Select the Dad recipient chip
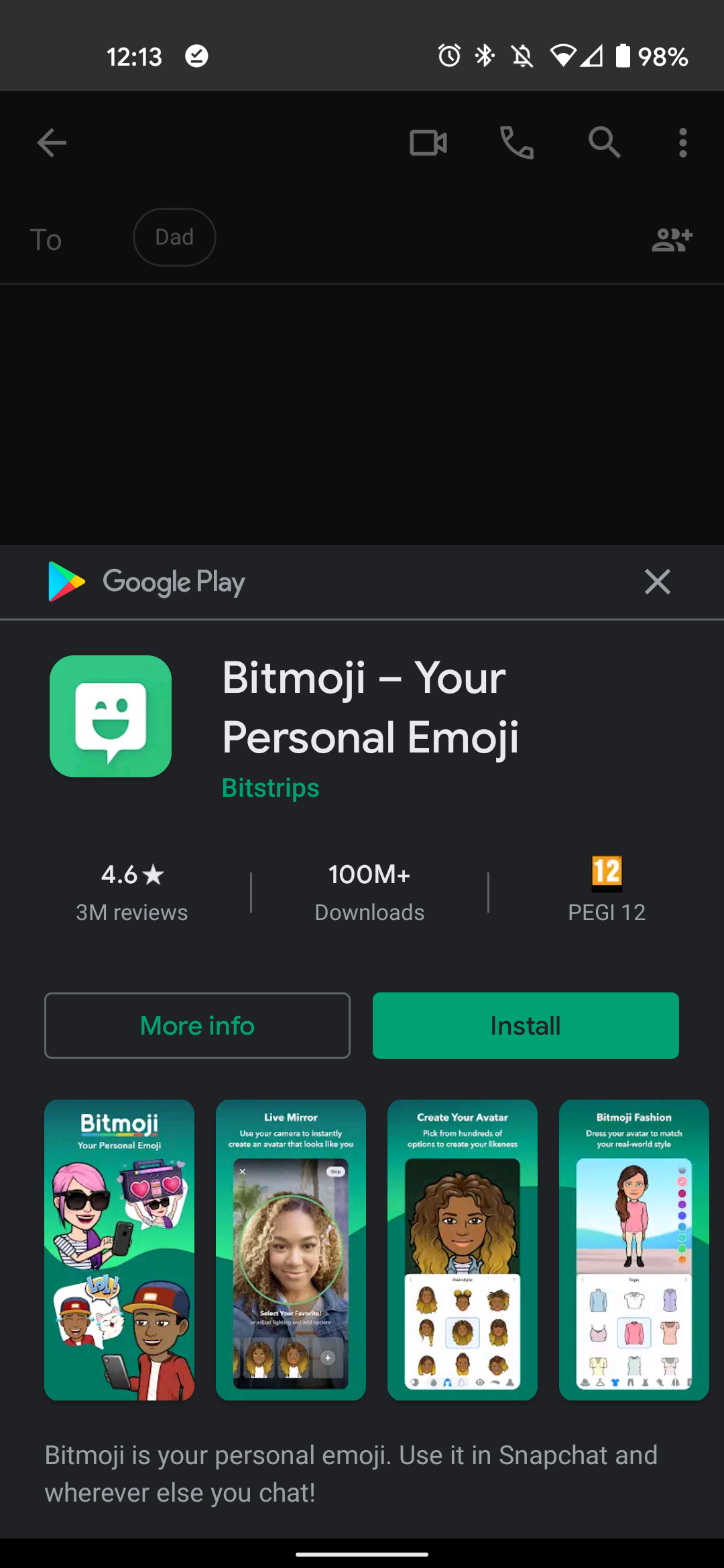Viewport: 724px width, 1568px height. click(174, 237)
